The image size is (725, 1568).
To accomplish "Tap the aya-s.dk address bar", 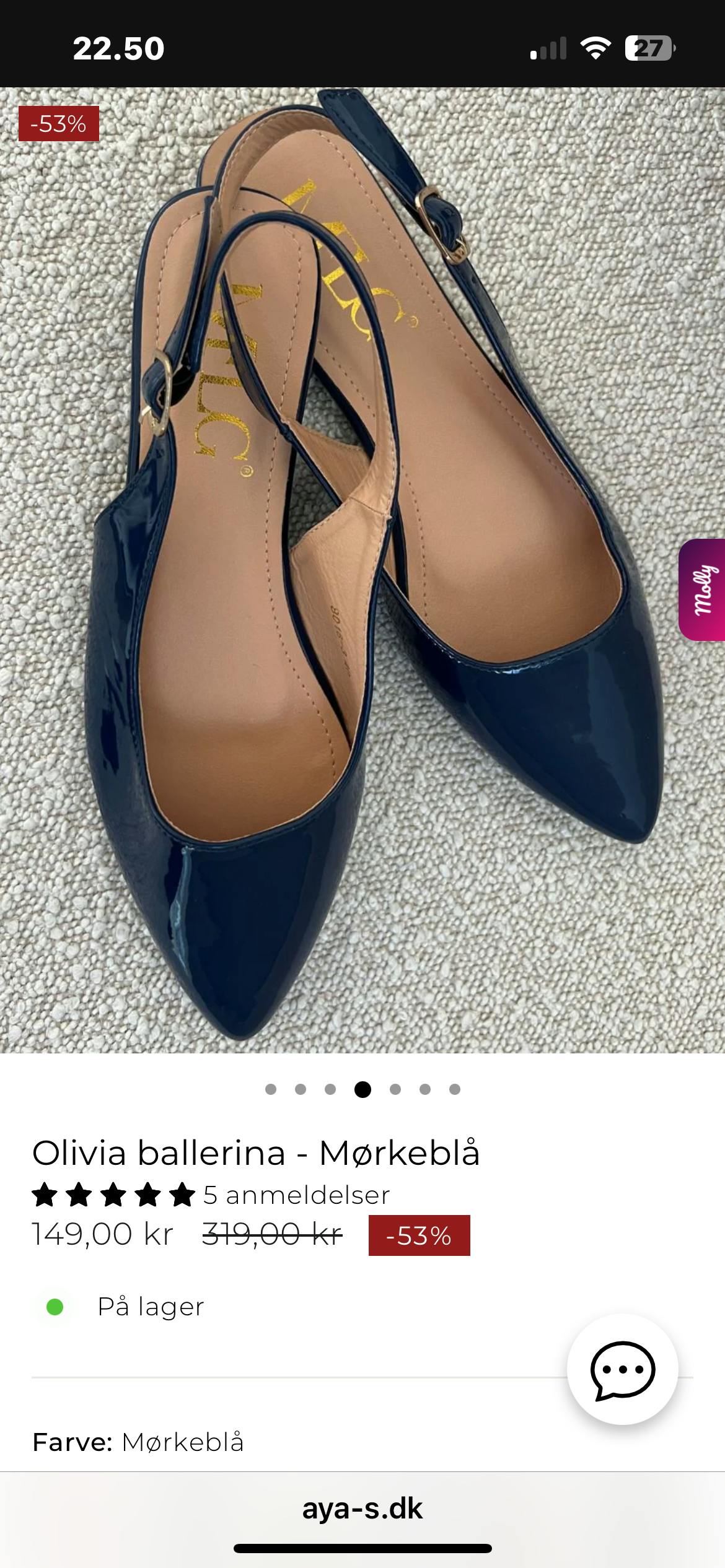I will [x=362, y=1509].
